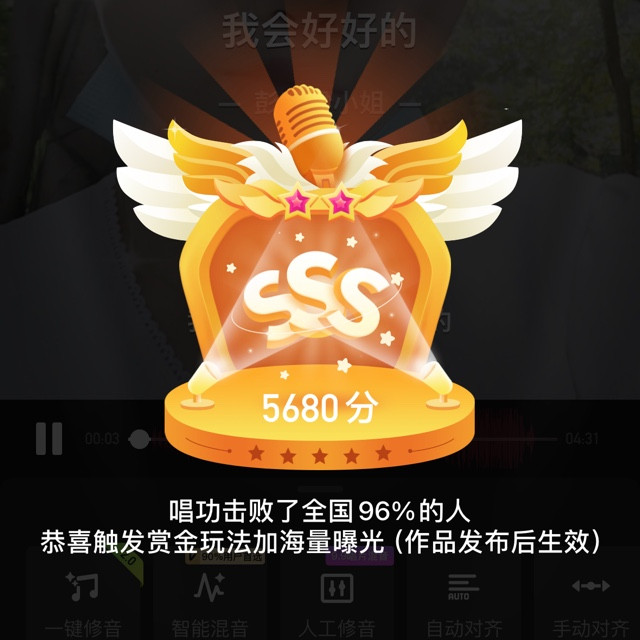640x640 pixels.
Task: Pause the recording playback
Action: pos(49,439)
